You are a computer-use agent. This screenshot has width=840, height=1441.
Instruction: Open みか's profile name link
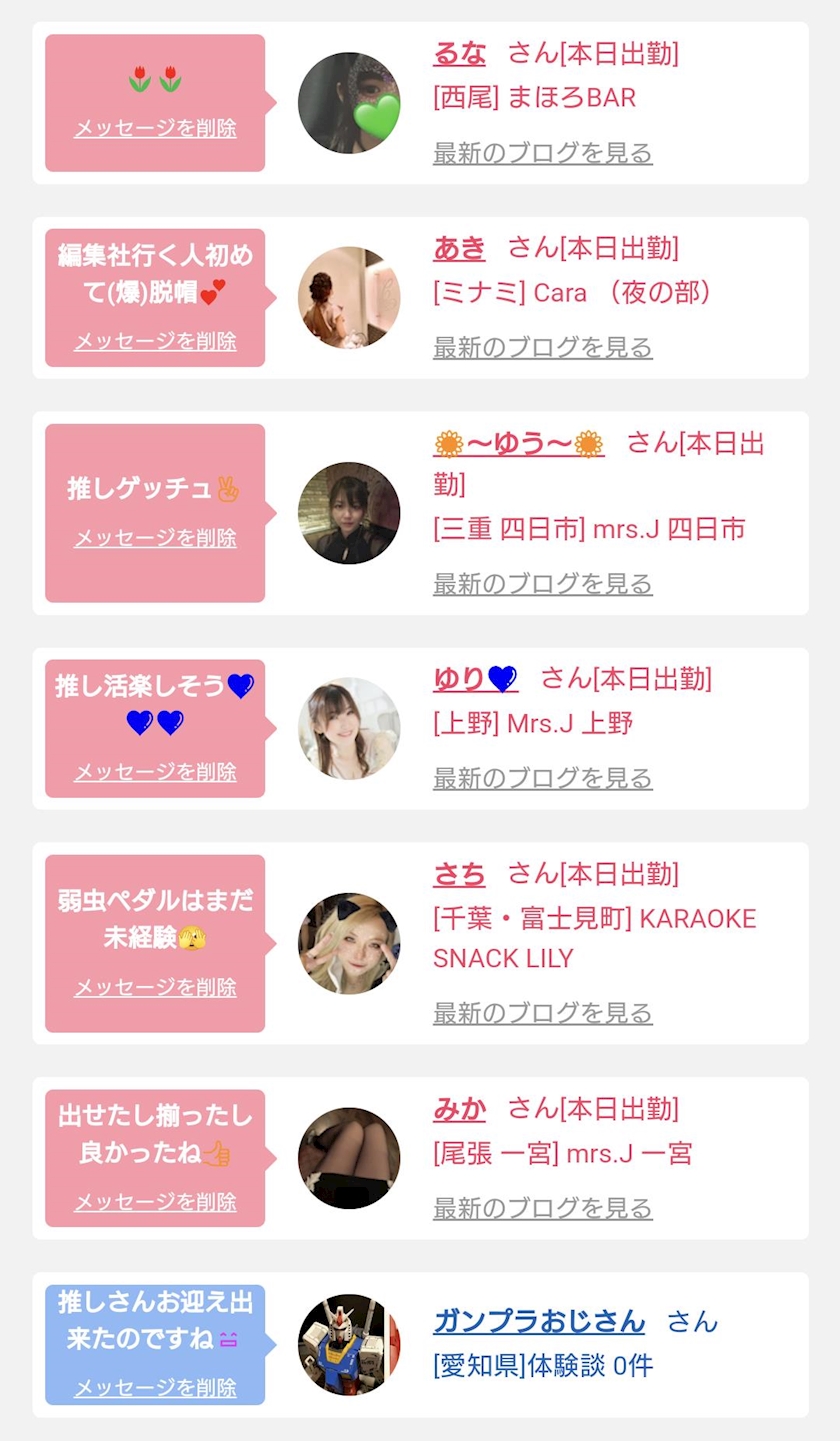click(x=459, y=1108)
